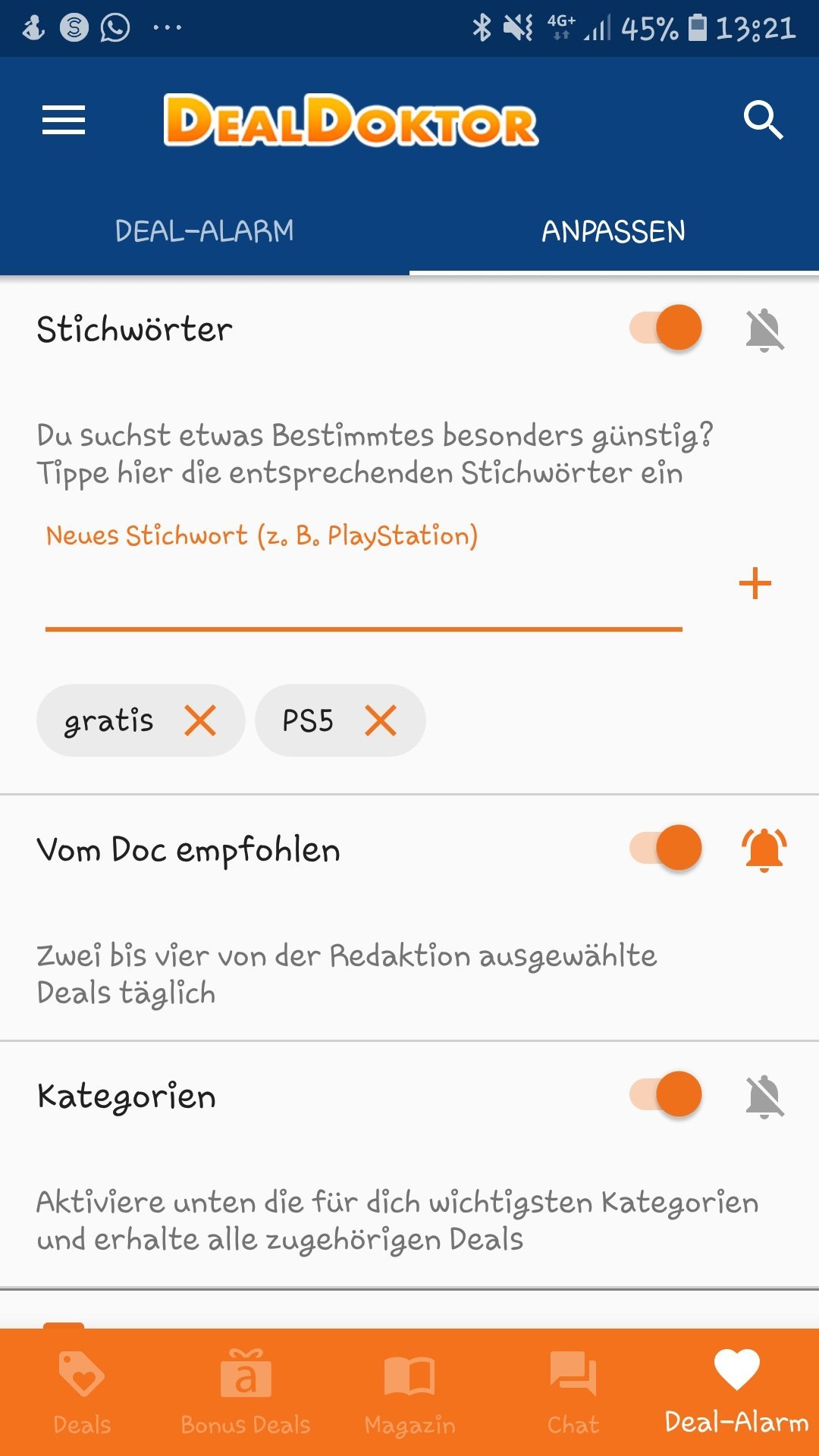Enable the notification bell for Kategorien
819x1456 pixels.
(x=764, y=1096)
